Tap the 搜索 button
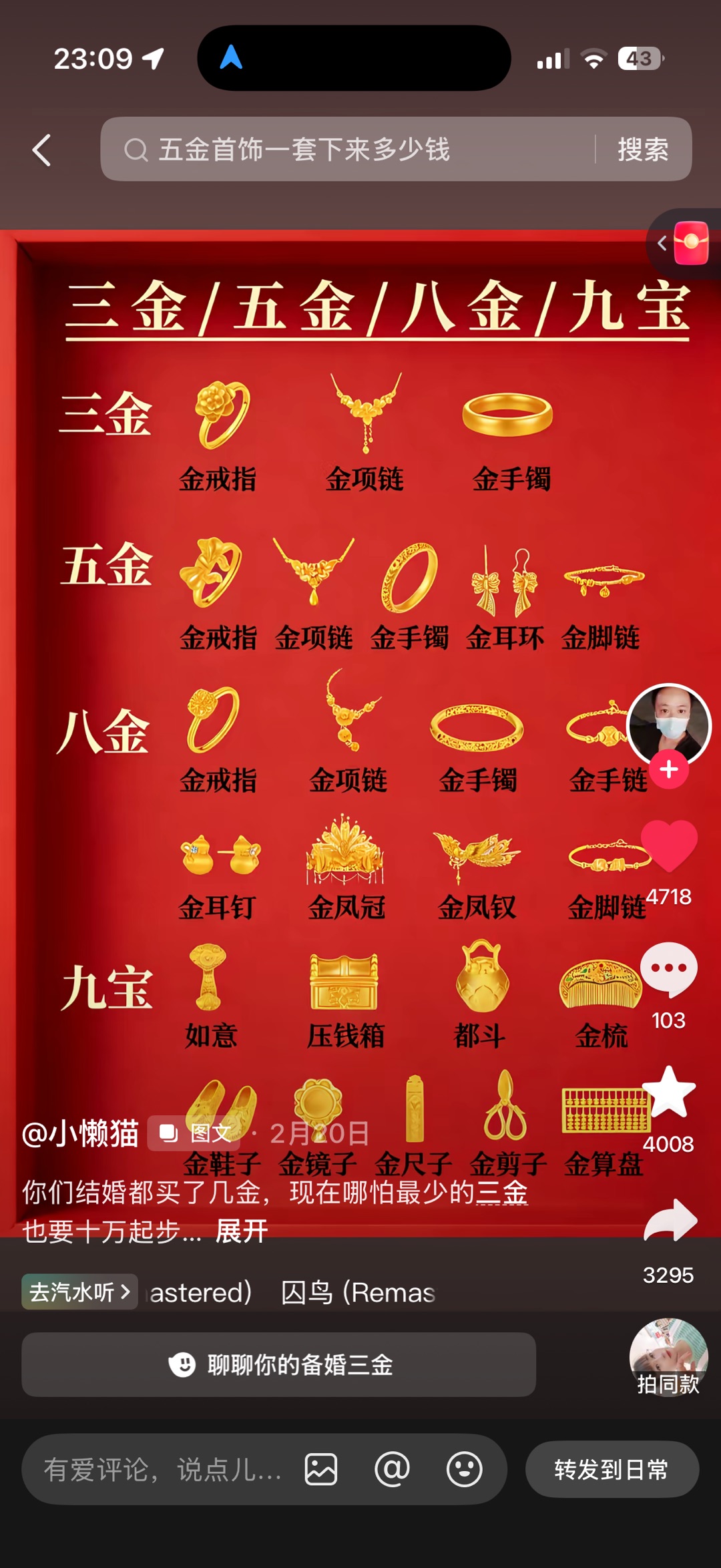The height and width of the screenshot is (1568, 721). [642, 150]
